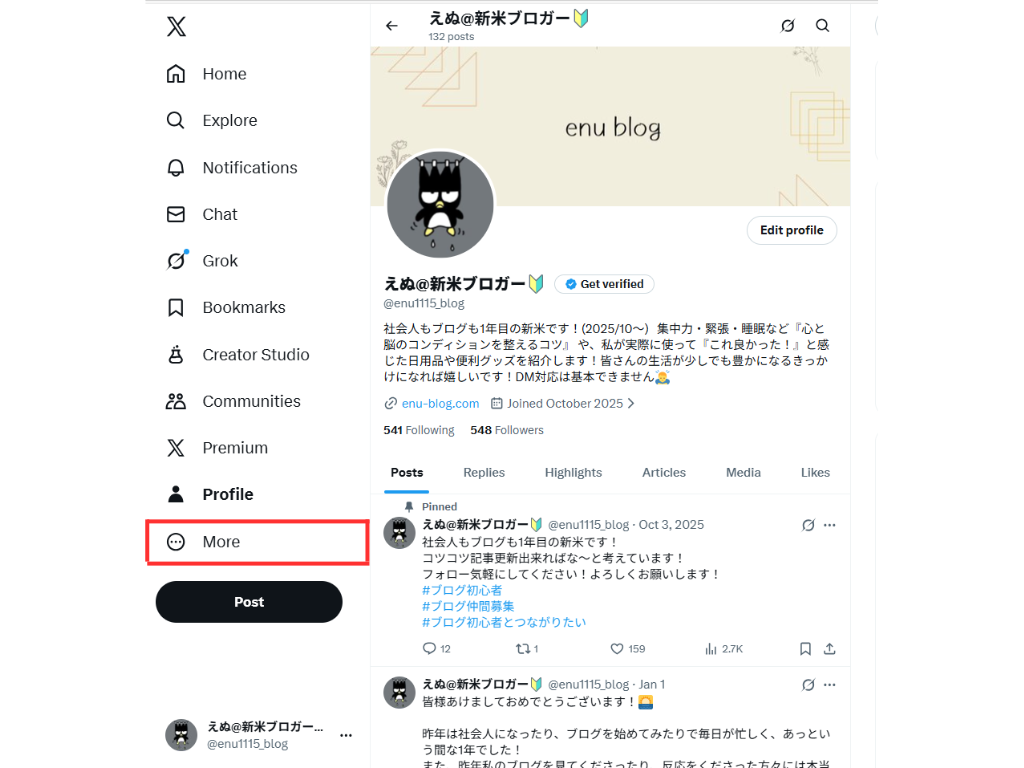This screenshot has width=1024, height=768.
Task: View the 541 Following list
Action: pos(418,430)
